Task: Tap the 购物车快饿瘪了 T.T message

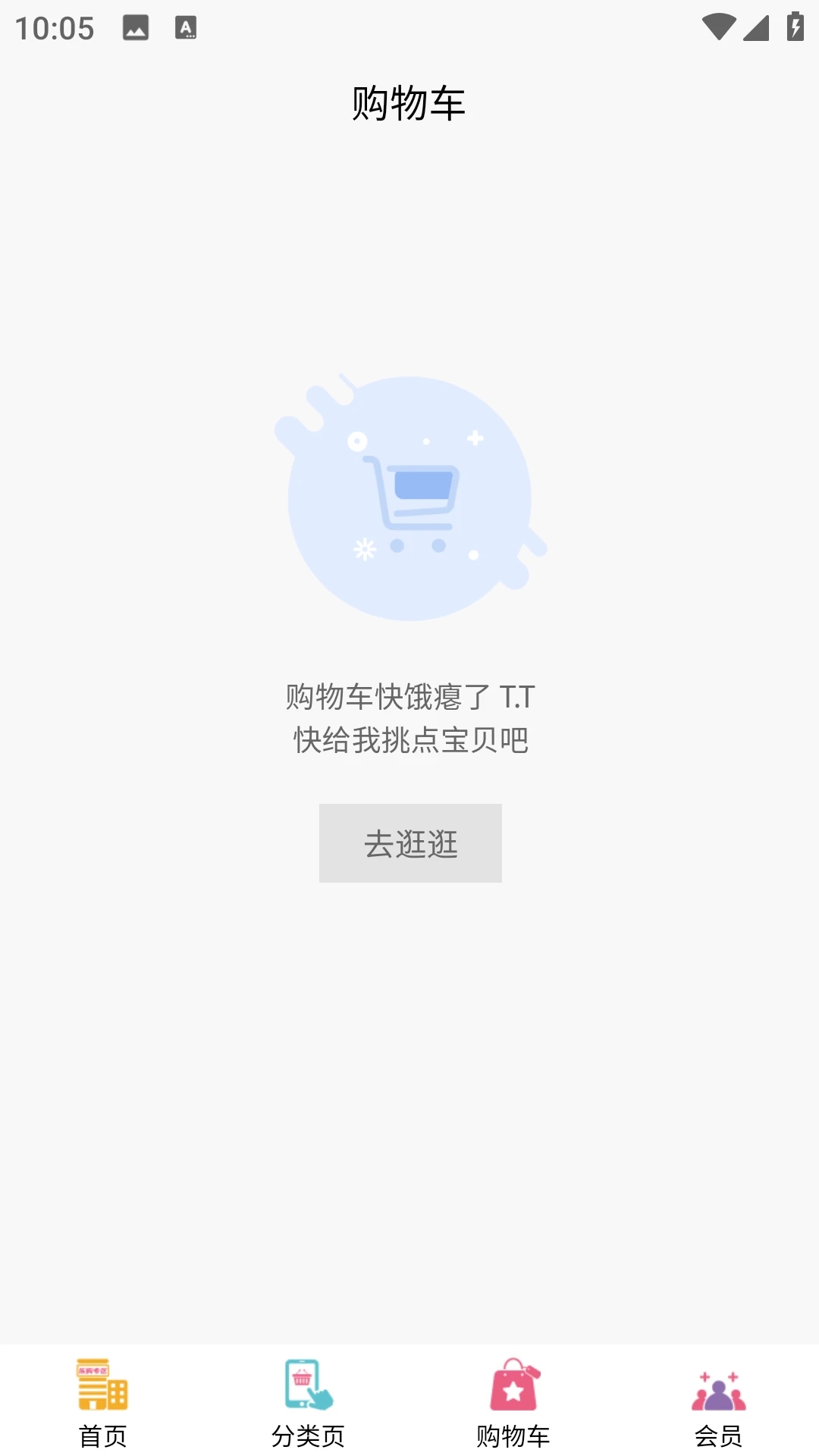Action: (409, 696)
